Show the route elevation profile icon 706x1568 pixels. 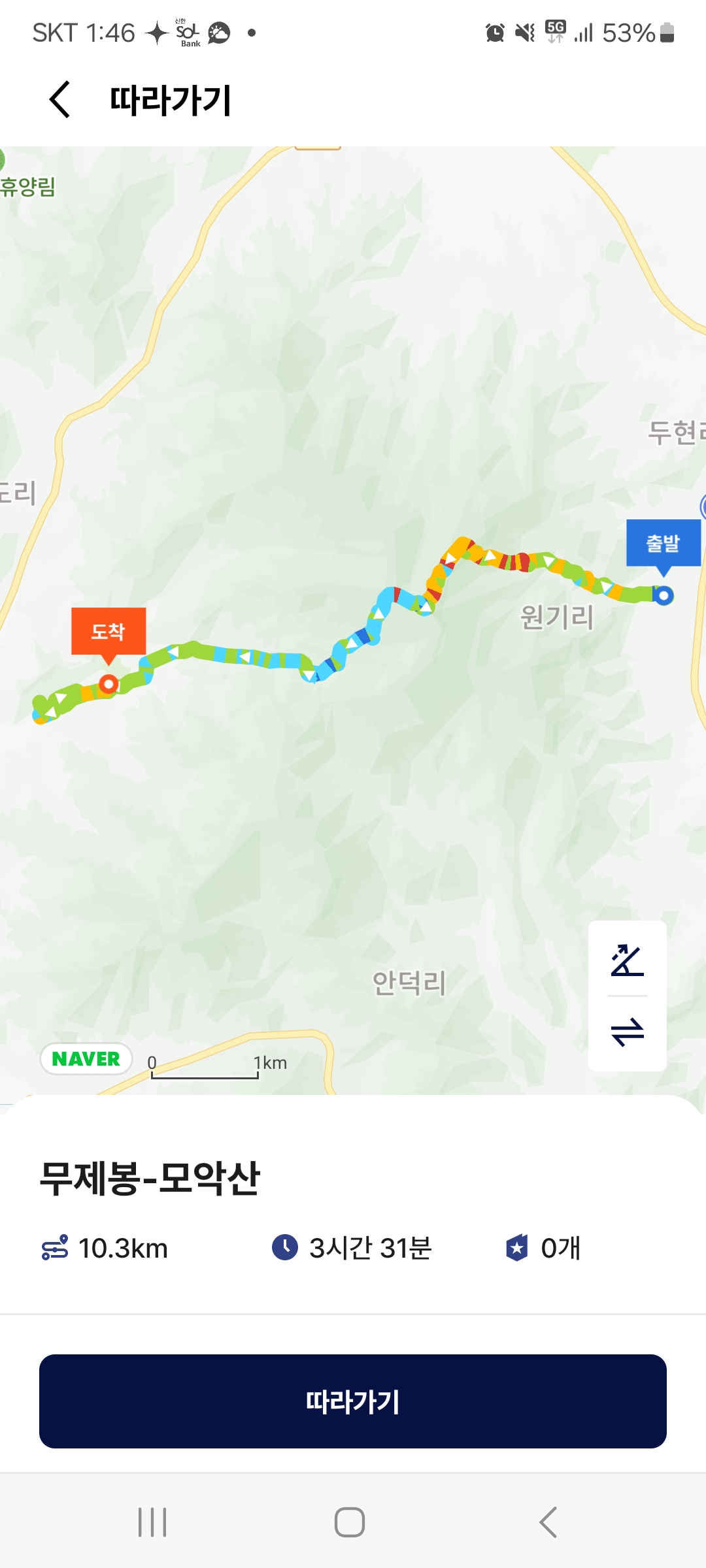point(628,960)
